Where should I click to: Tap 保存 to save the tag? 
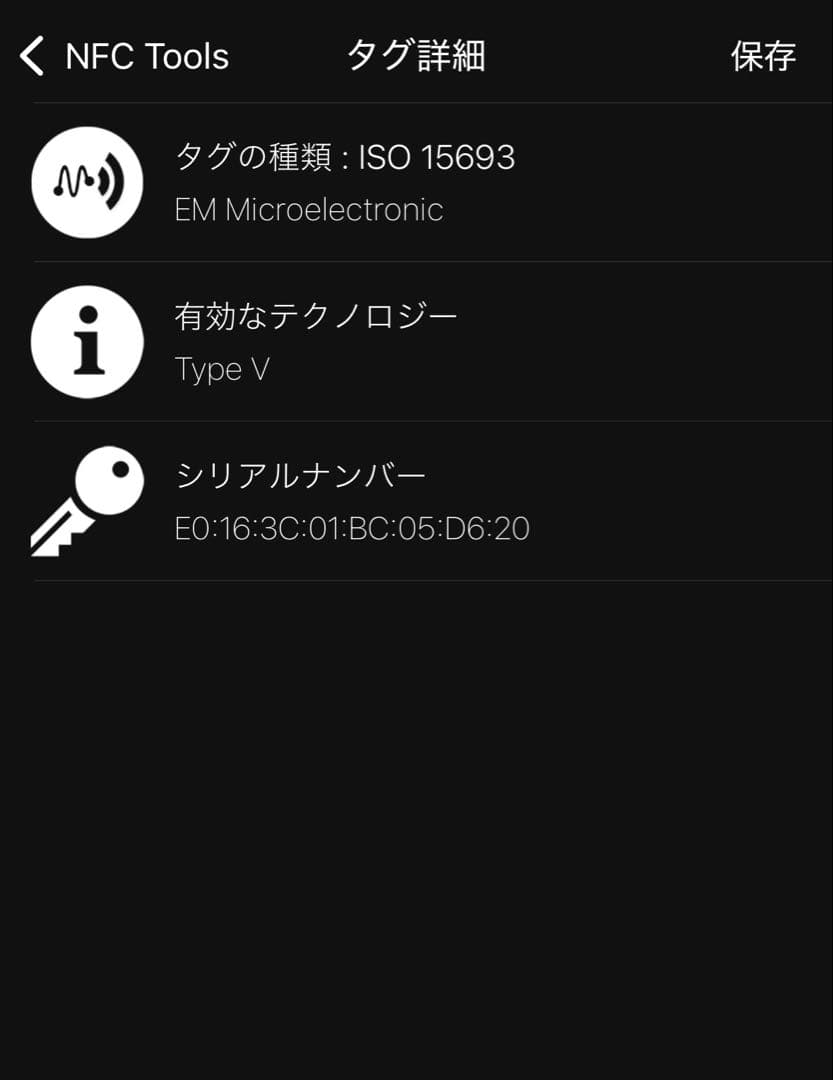[x=763, y=56]
